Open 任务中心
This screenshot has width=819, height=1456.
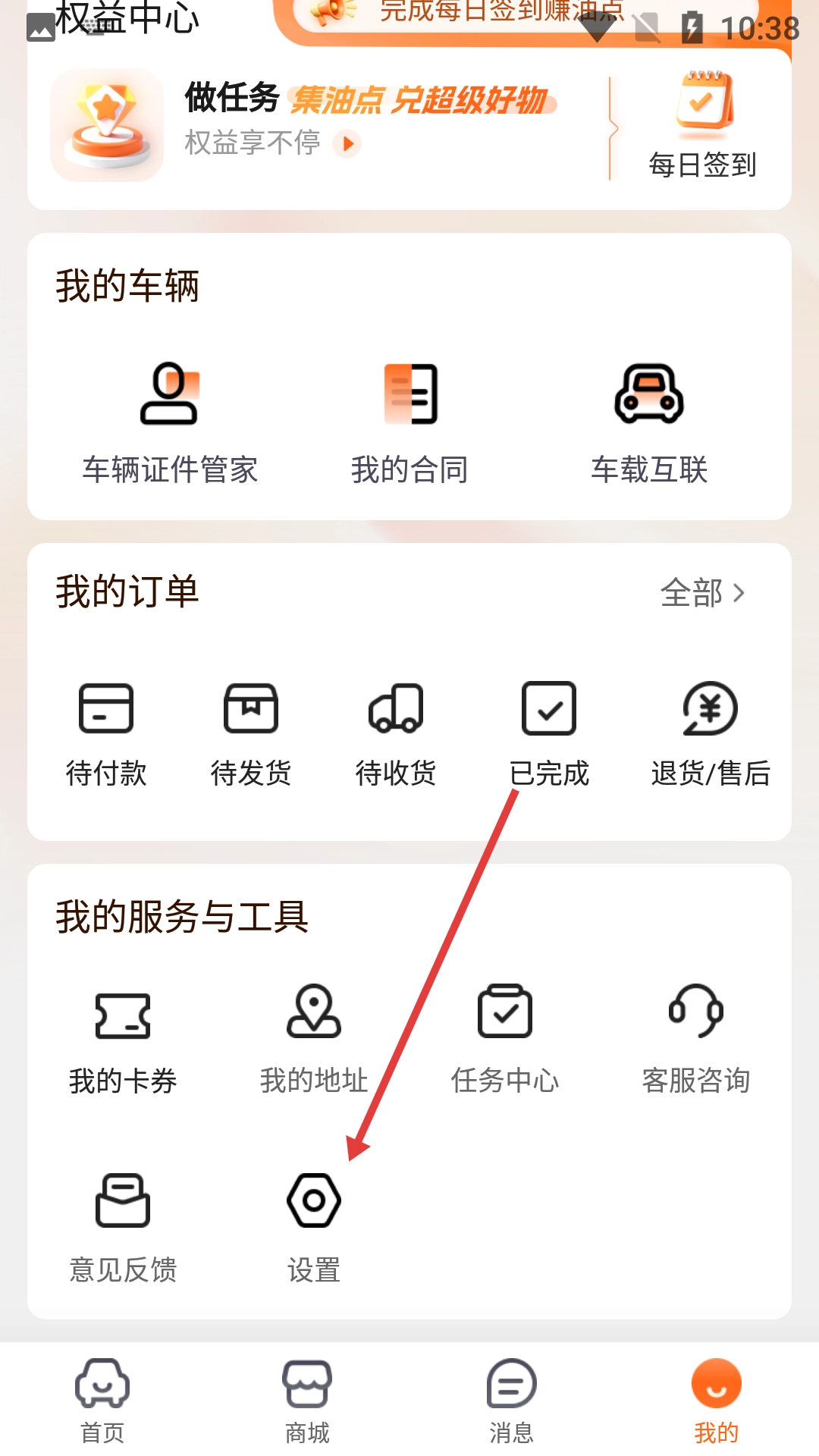click(505, 1040)
